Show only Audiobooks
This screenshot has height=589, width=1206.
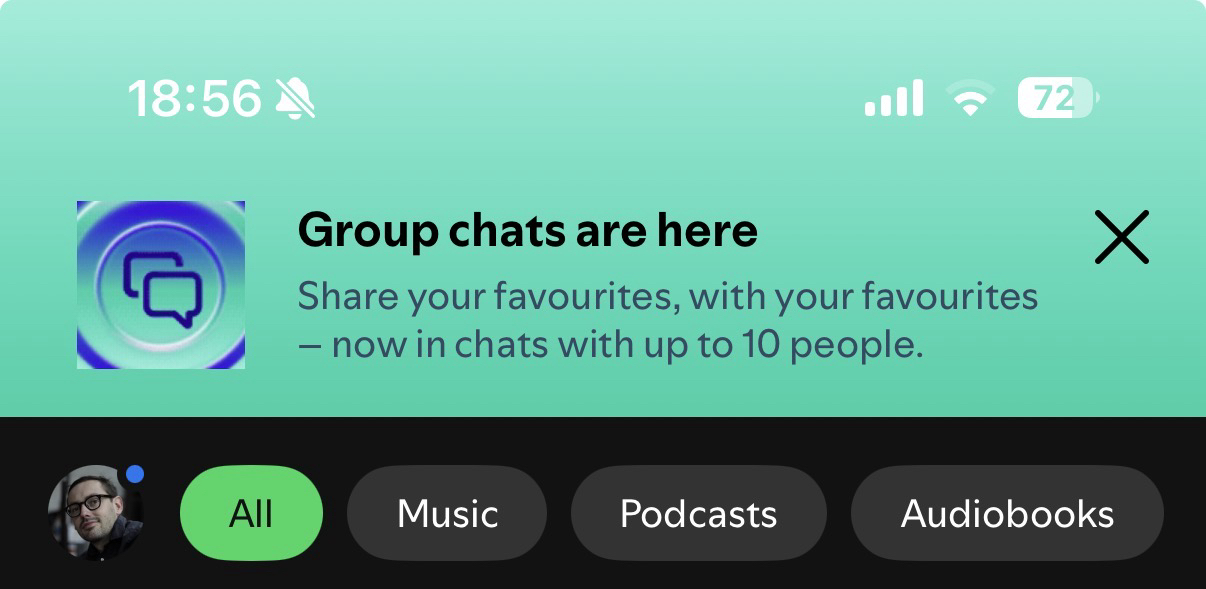point(1007,513)
